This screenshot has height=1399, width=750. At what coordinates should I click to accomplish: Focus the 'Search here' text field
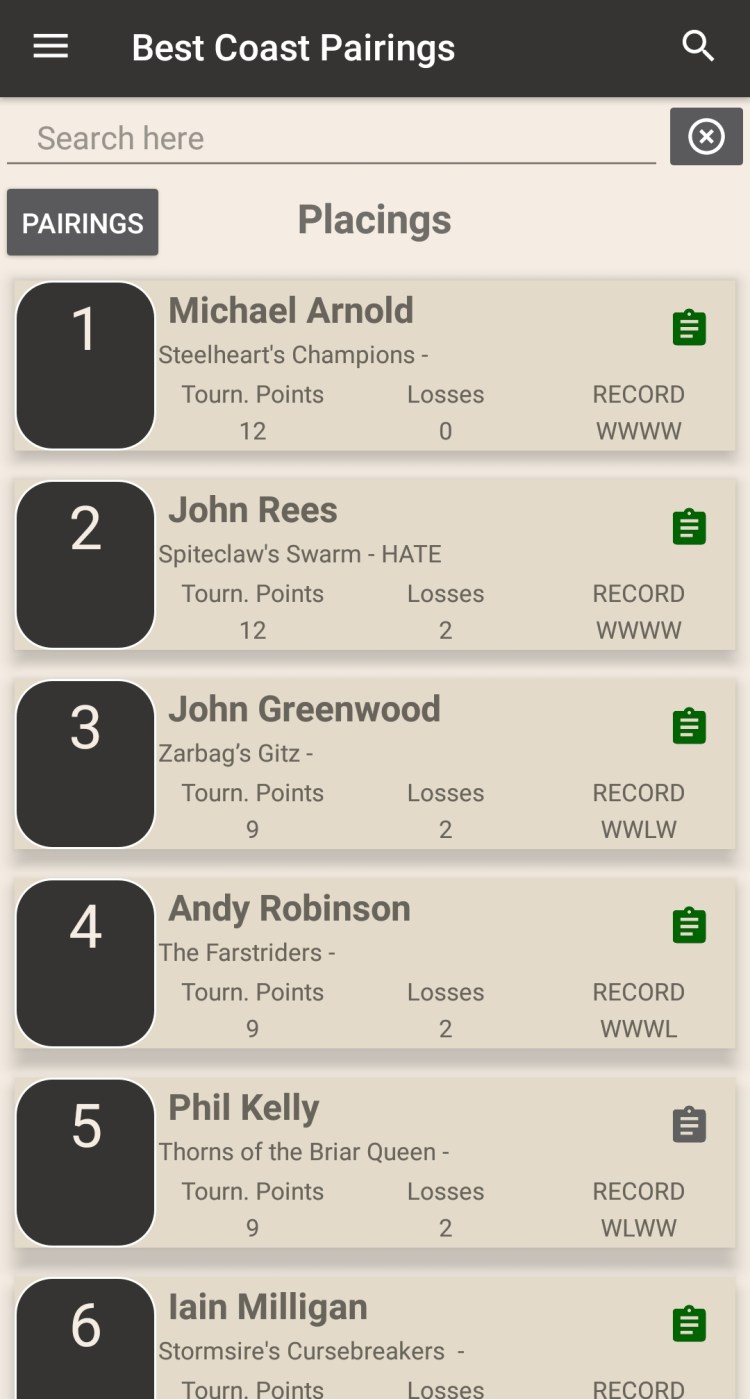330,138
